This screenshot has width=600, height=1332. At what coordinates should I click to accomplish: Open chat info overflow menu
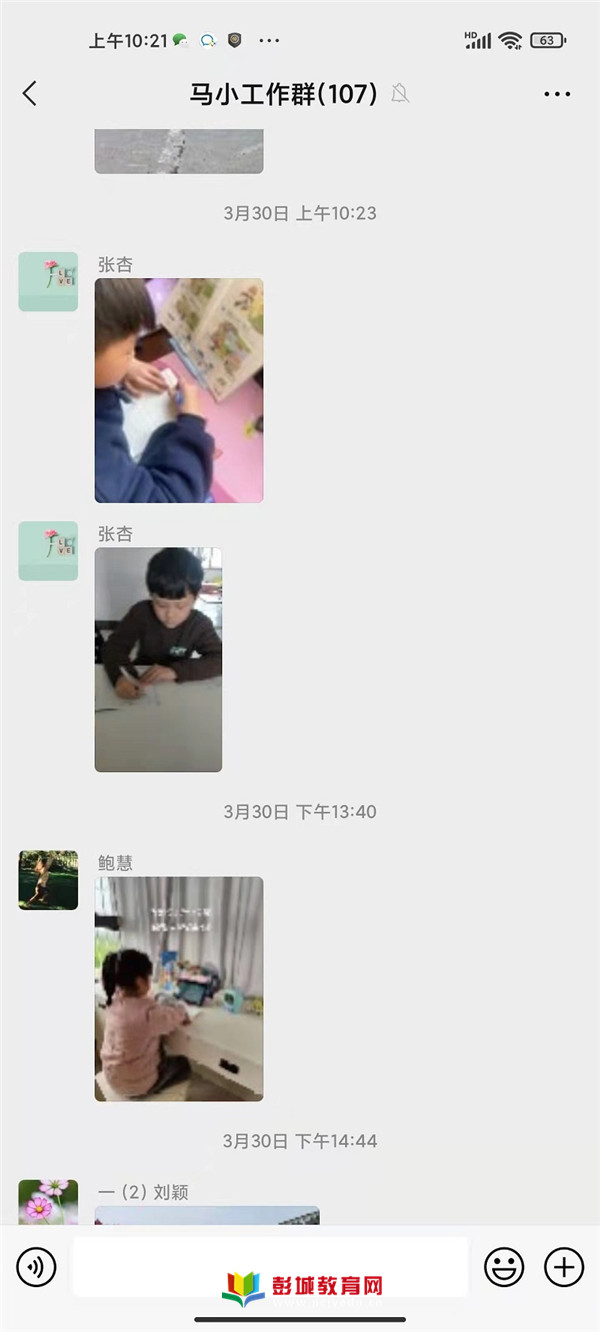point(557,94)
